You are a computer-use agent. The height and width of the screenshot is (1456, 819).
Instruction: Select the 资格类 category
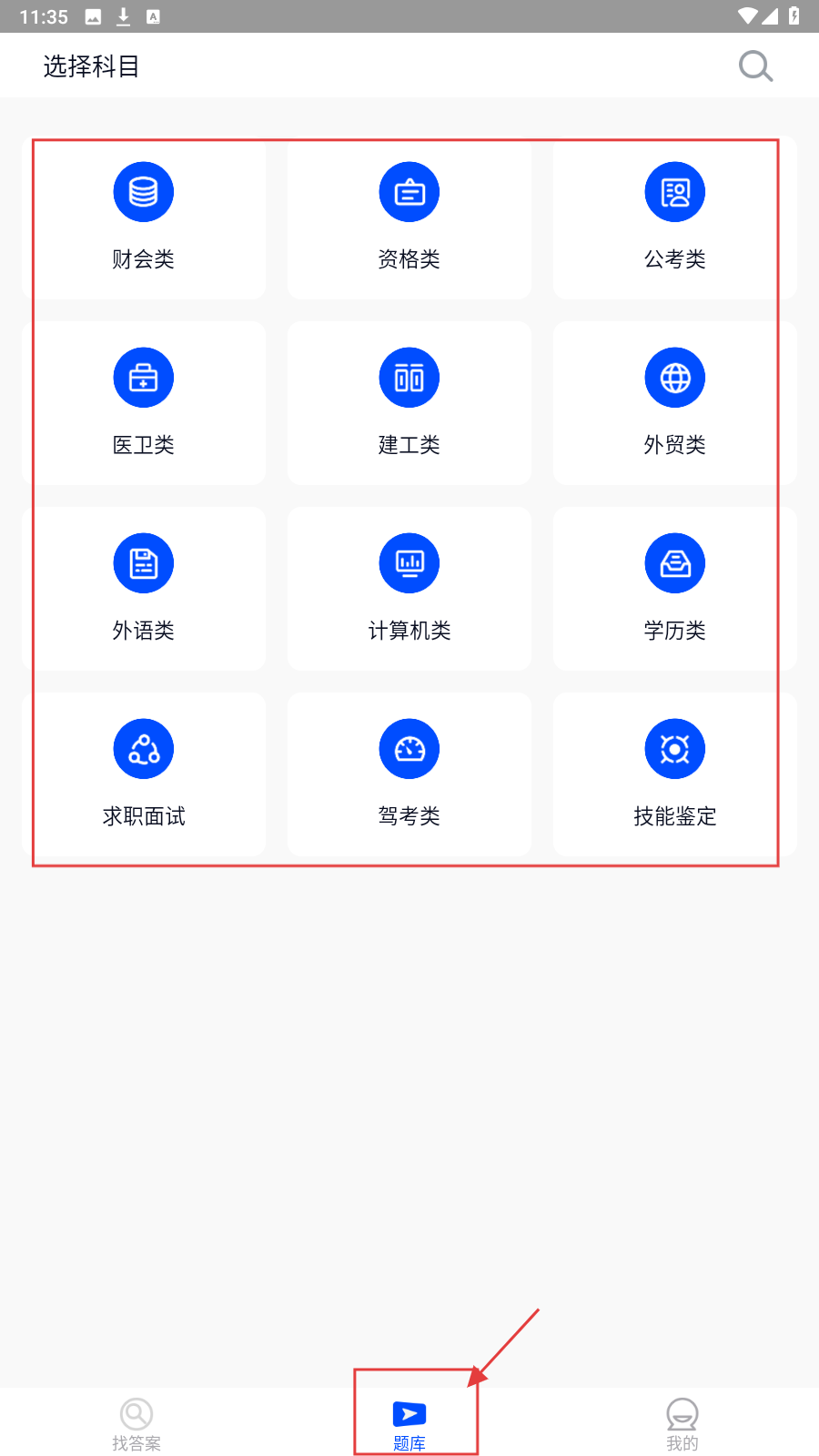pos(409,218)
